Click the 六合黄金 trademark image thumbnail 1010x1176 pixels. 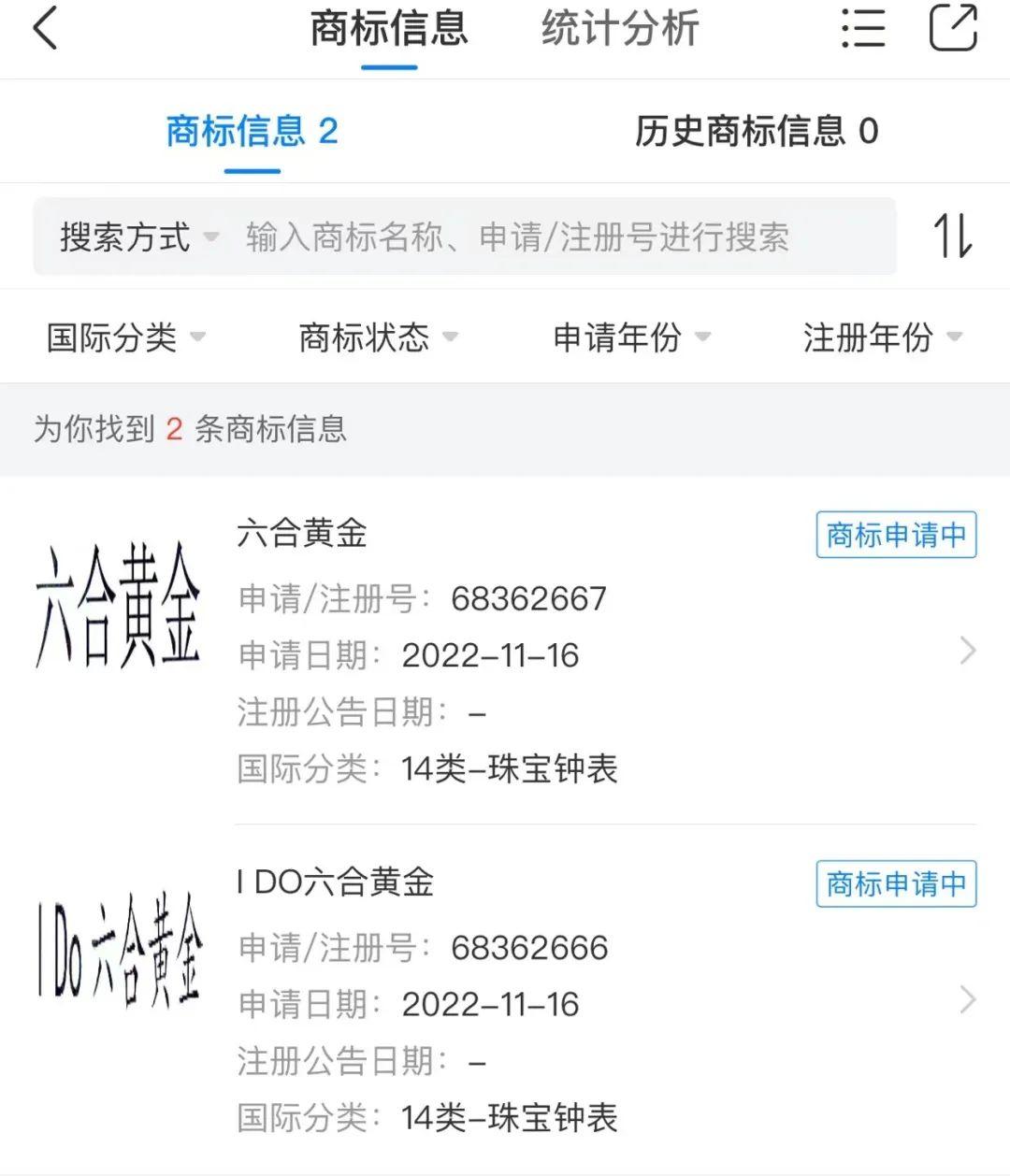(x=120, y=606)
